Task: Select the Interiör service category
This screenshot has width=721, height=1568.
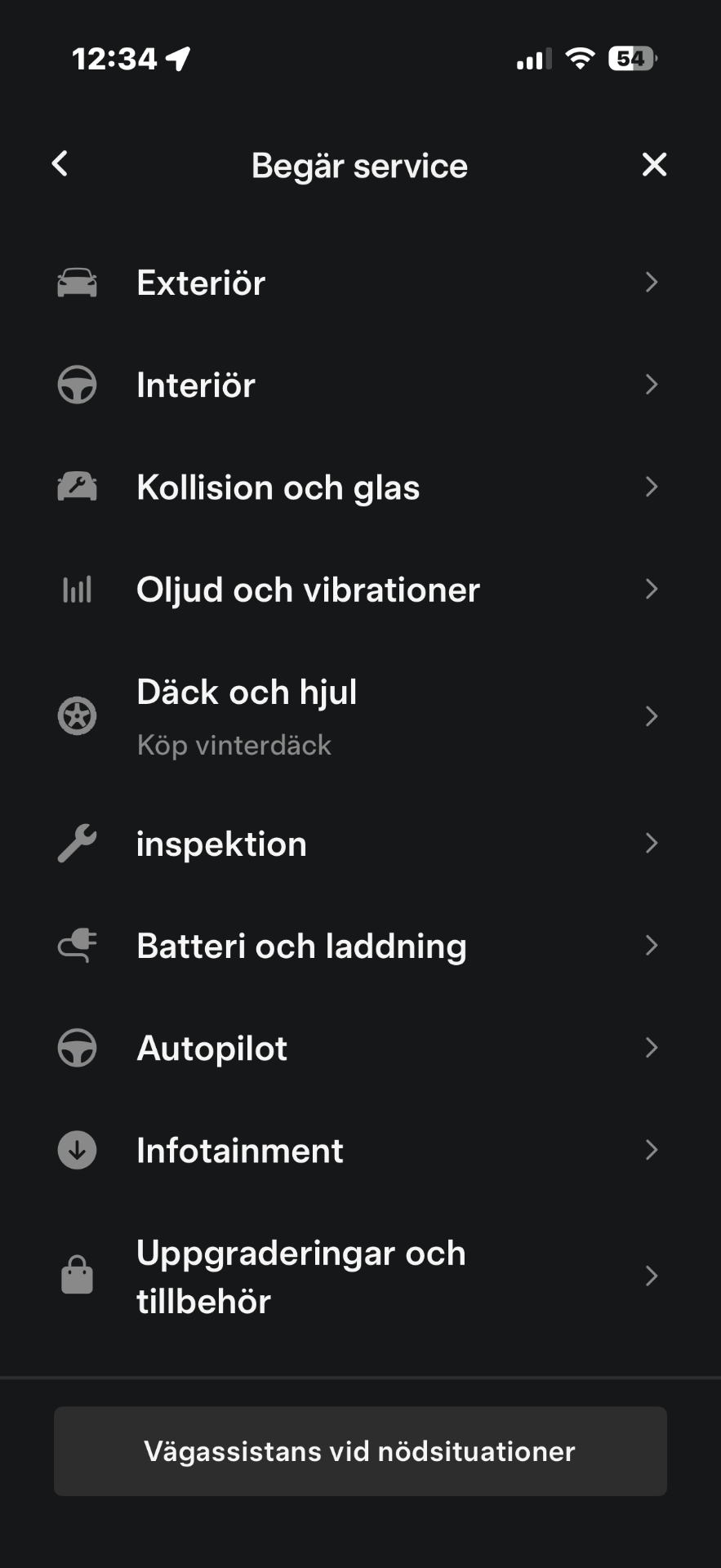Action: [359, 385]
